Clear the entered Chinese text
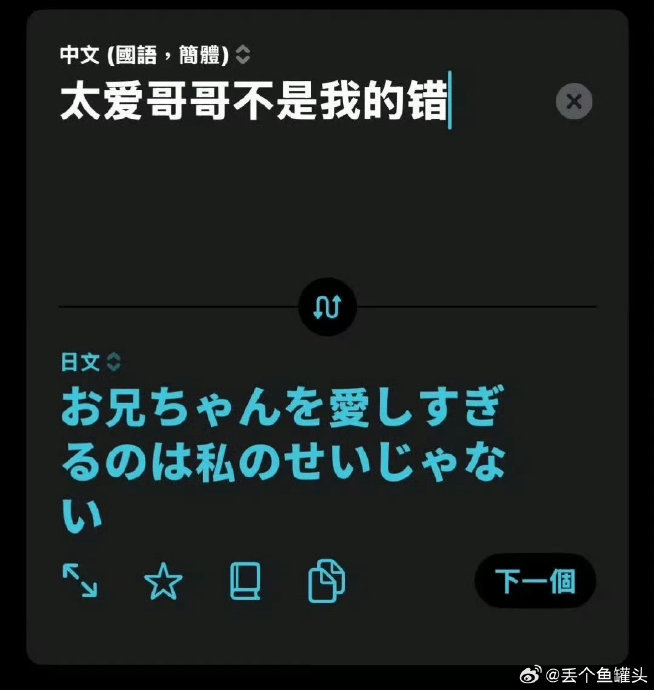 [573, 101]
